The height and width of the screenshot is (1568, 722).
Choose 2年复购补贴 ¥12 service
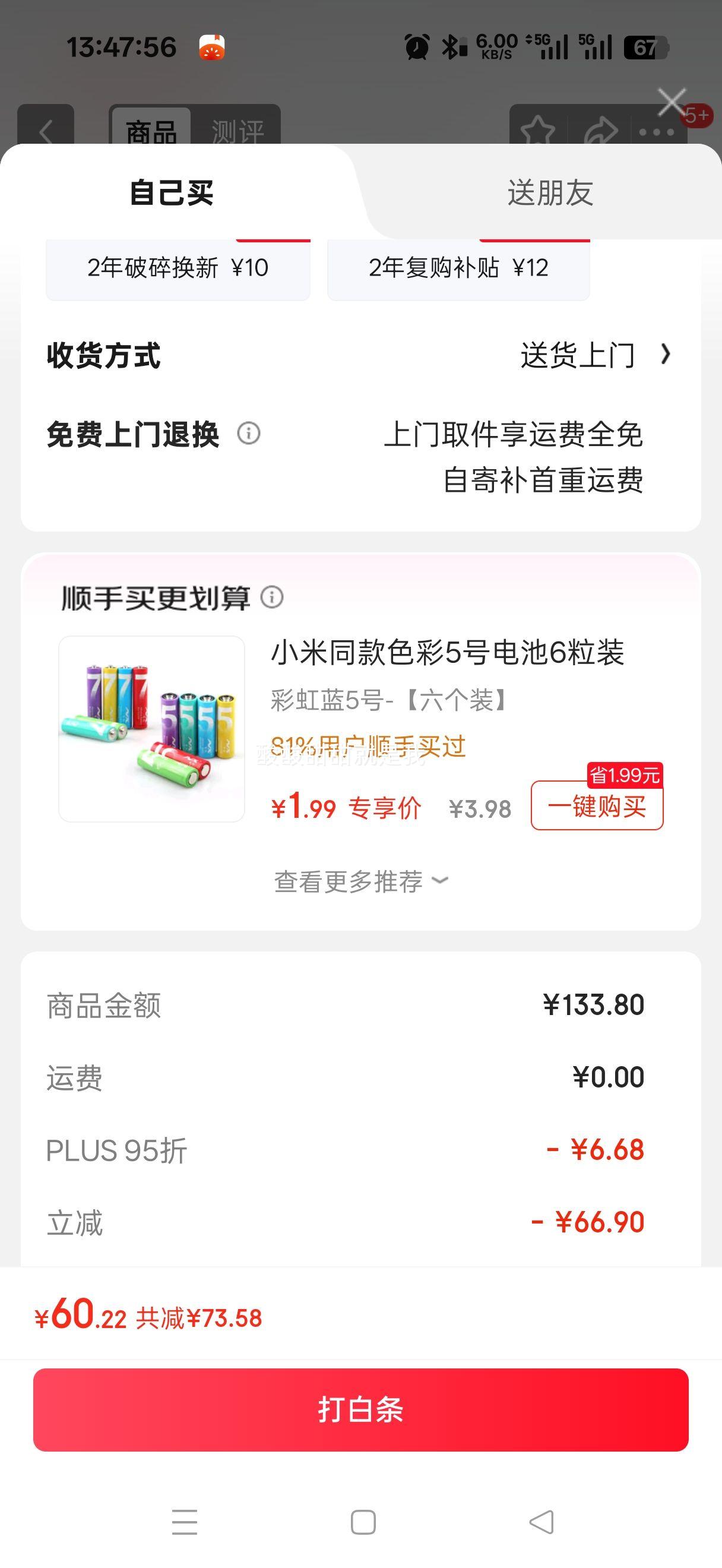point(458,268)
